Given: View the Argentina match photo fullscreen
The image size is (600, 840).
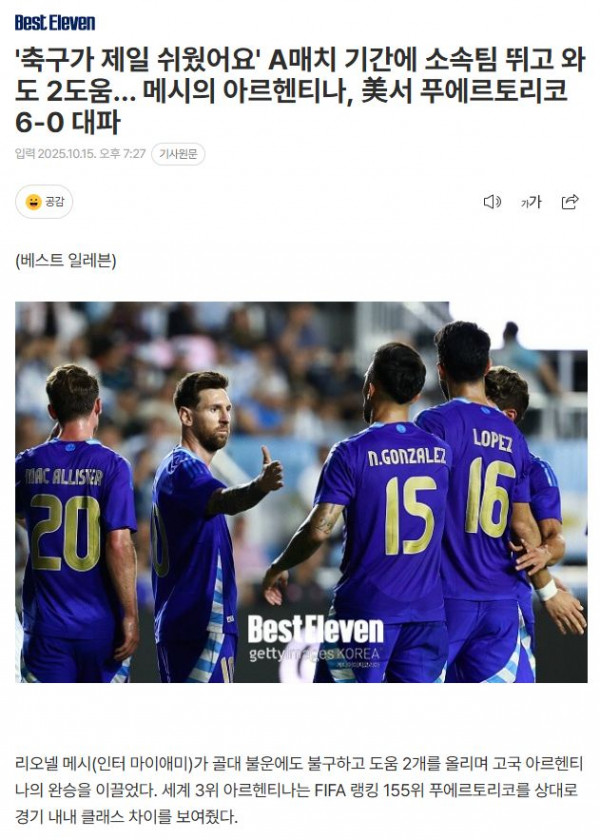Looking at the screenshot, I should [x=300, y=492].
